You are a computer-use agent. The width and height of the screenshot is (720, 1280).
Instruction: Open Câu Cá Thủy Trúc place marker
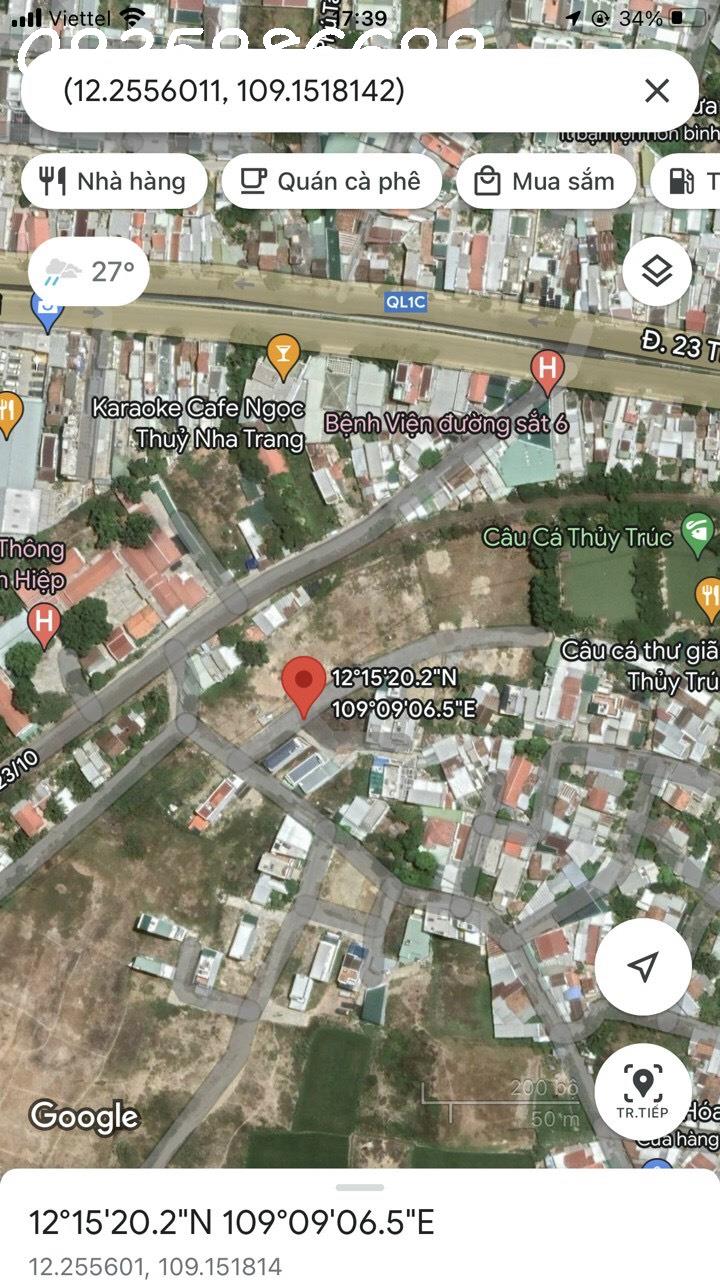(x=696, y=530)
